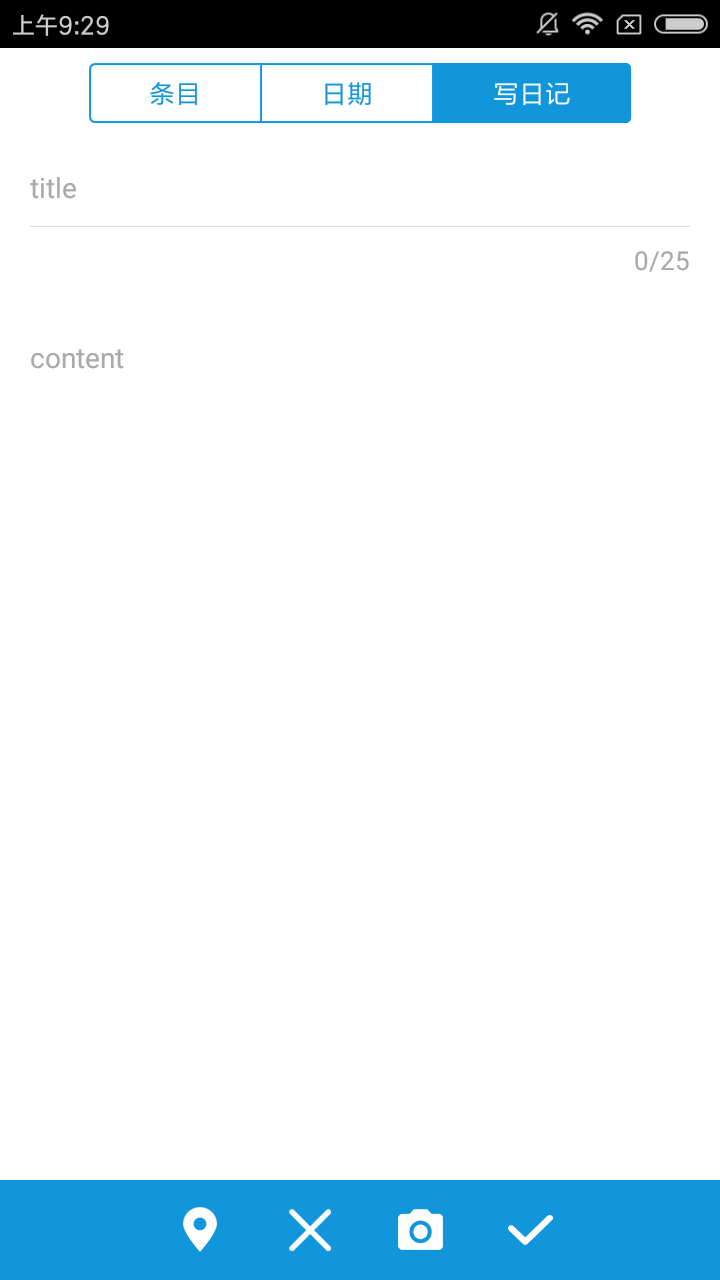Add location with the pin icon
Screen dimensions: 720x1280
coord(200,1230)
